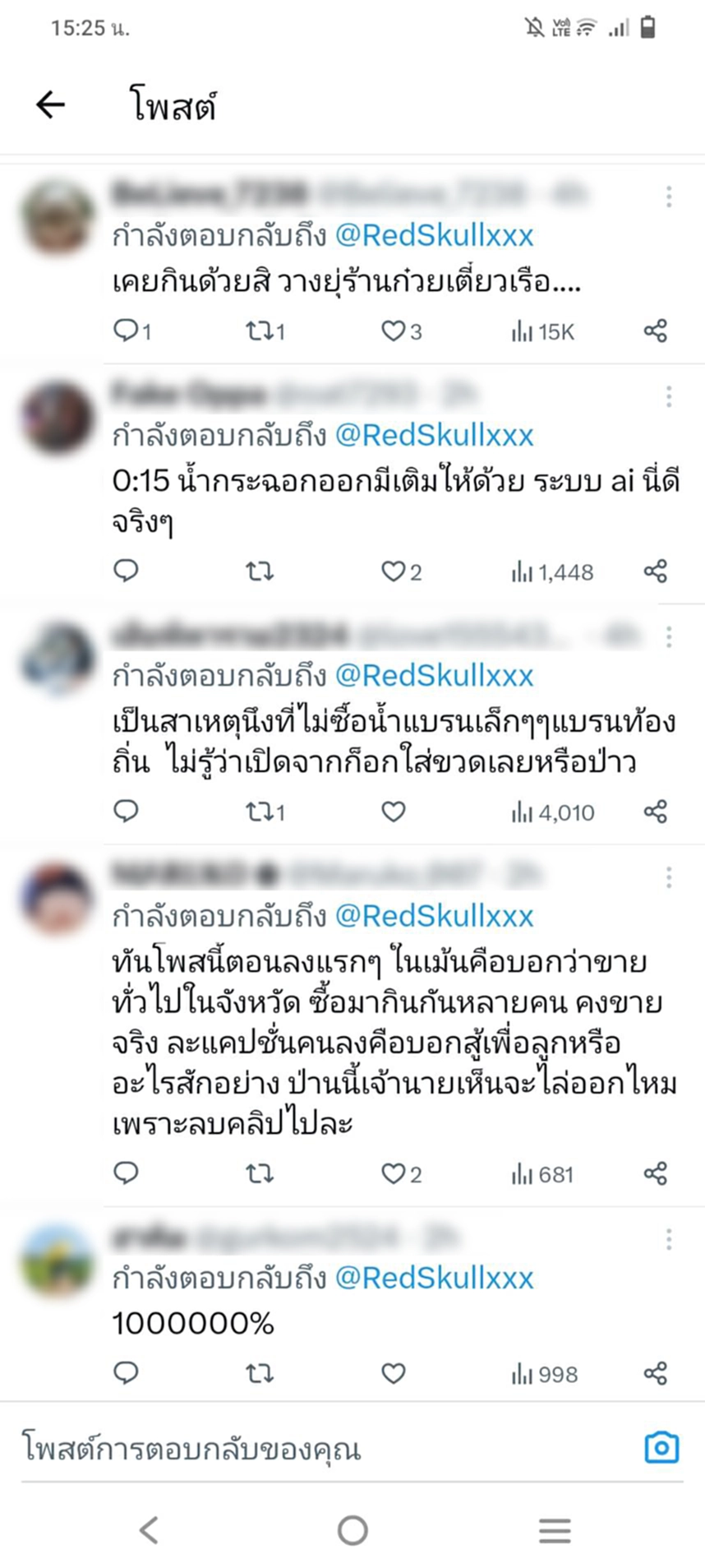Open overflow menu on the ทันโพสนี้ comment
The image size is (705, 1568).
669,878
